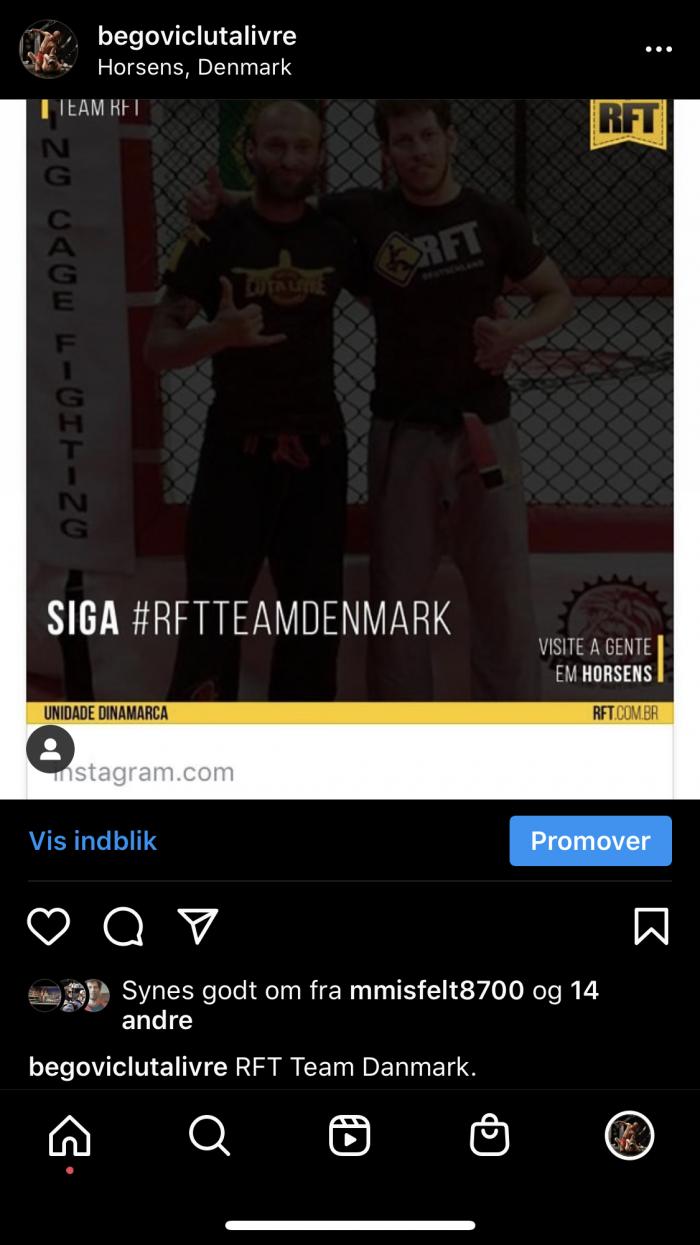This screenshot has height=1245, width=700.
Task: Open the three-dot options menu
Action: point(658,49)
